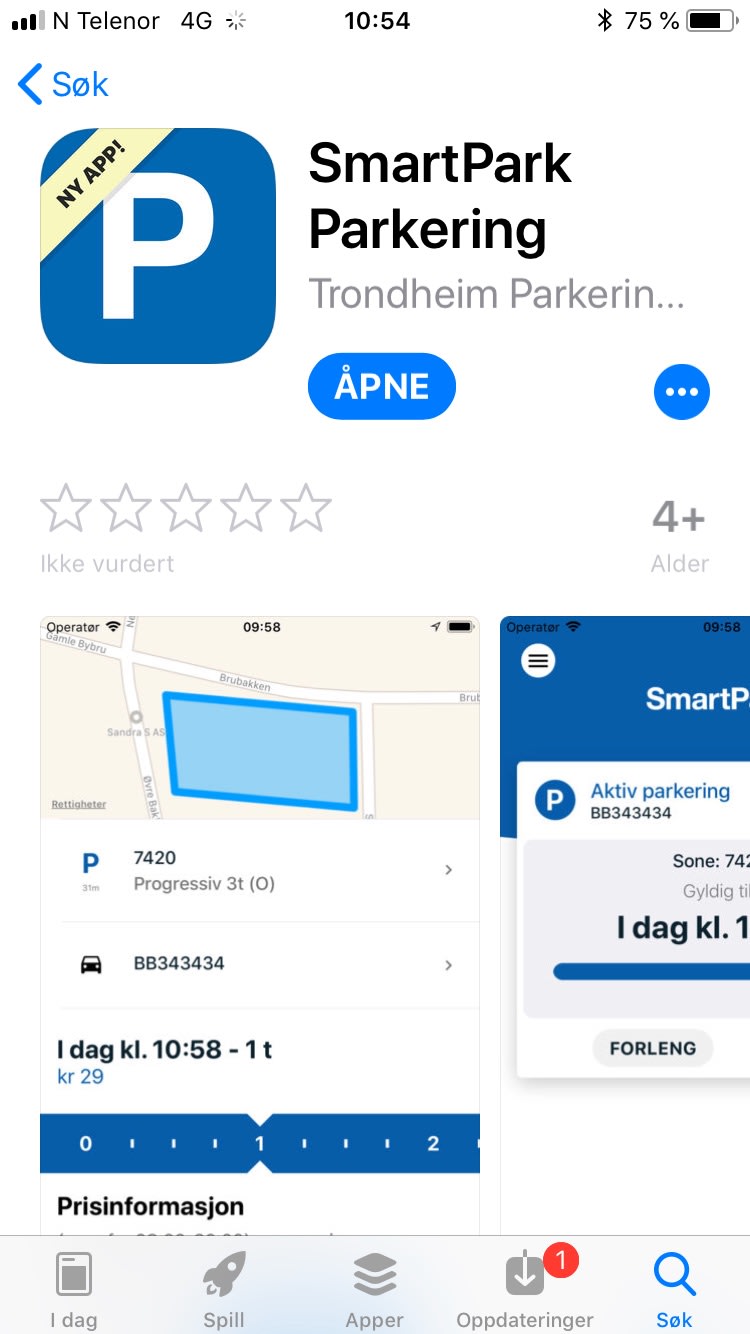The height and width of the screenshot is (1334, 750).
Task: Go back to Søk results
Action: point(64,85)
